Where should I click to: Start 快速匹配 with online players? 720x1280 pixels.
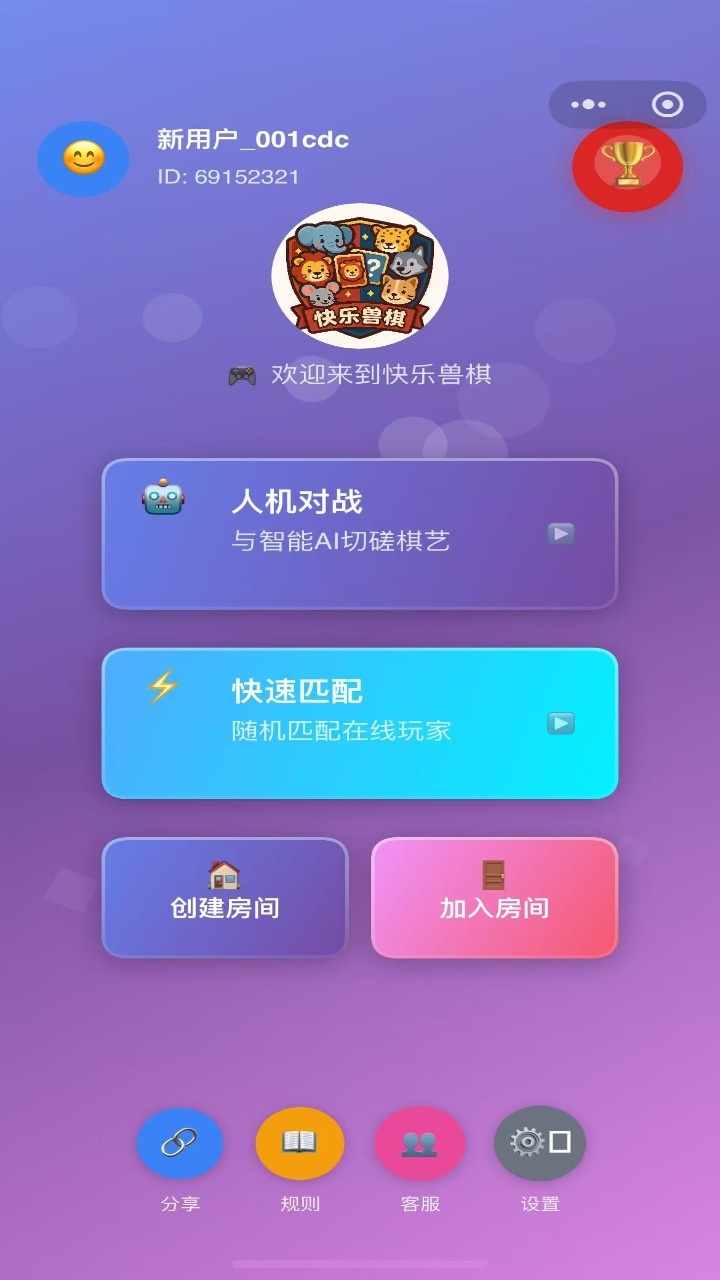[360, 723]
